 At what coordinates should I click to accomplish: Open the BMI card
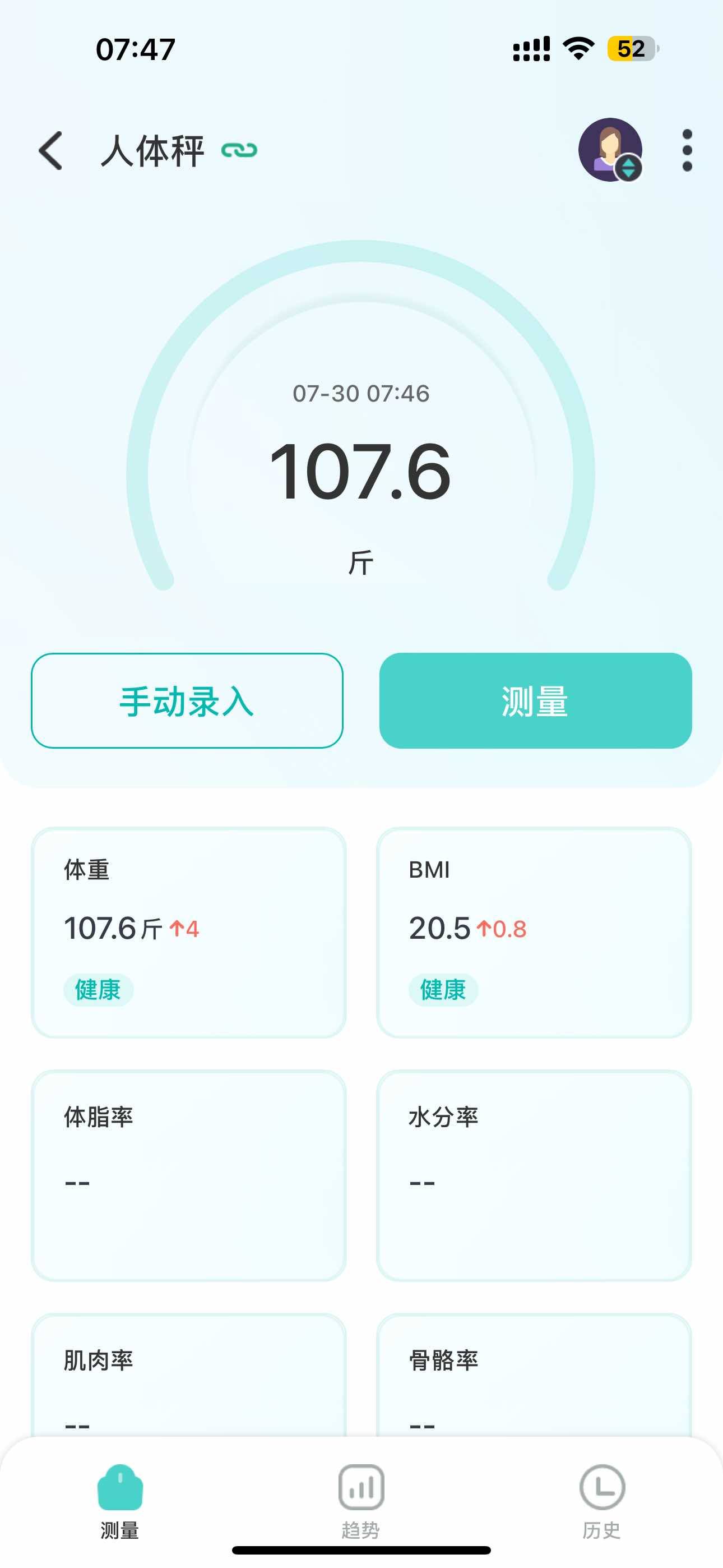pos(534,932)
